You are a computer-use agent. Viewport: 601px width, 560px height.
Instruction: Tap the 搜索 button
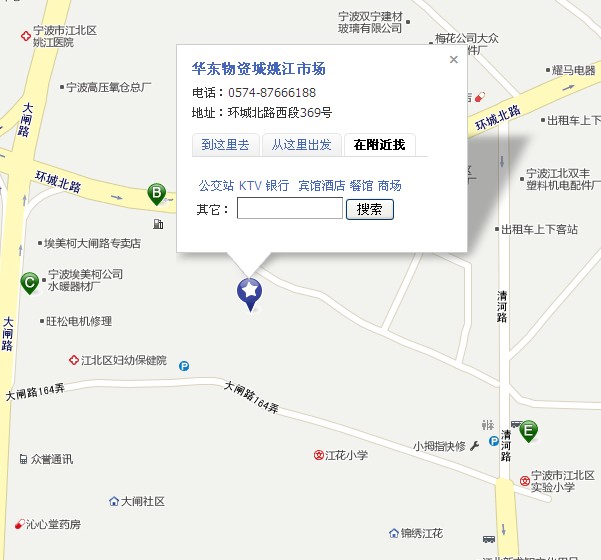(x=369, y=209)
